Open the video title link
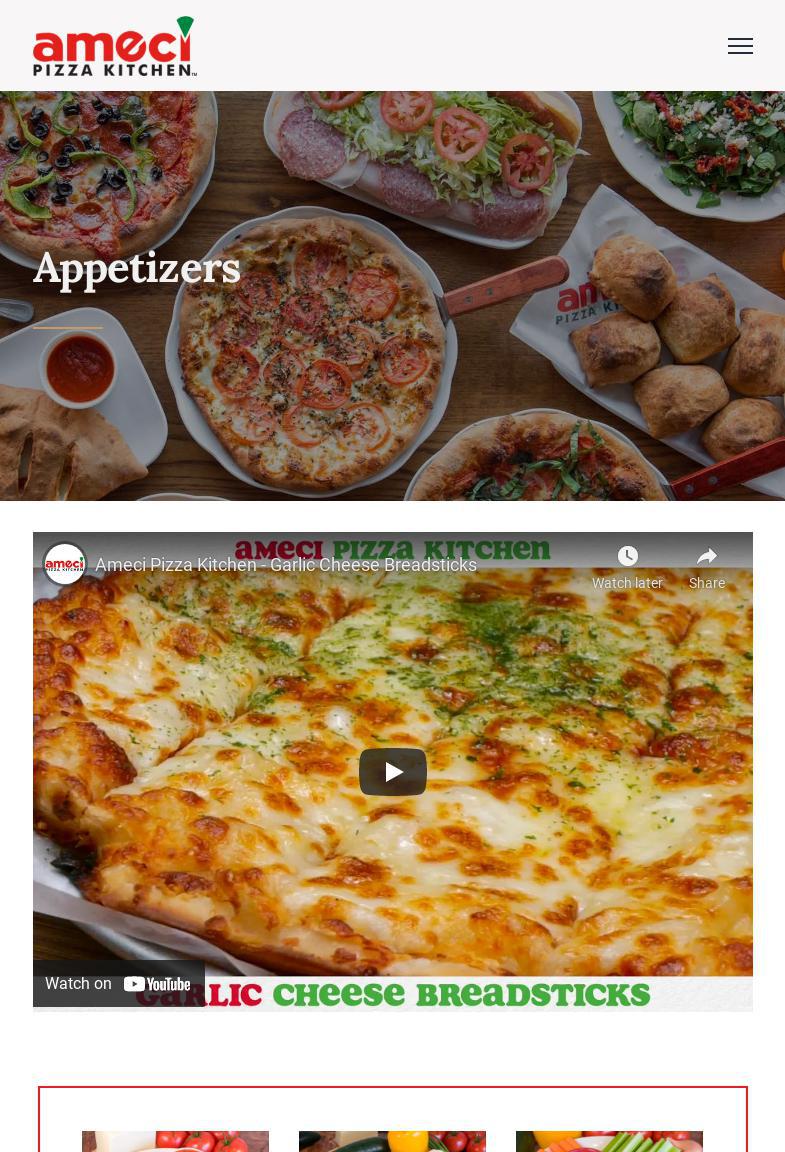The image size is (785, 1152). (x=286, y=565)
